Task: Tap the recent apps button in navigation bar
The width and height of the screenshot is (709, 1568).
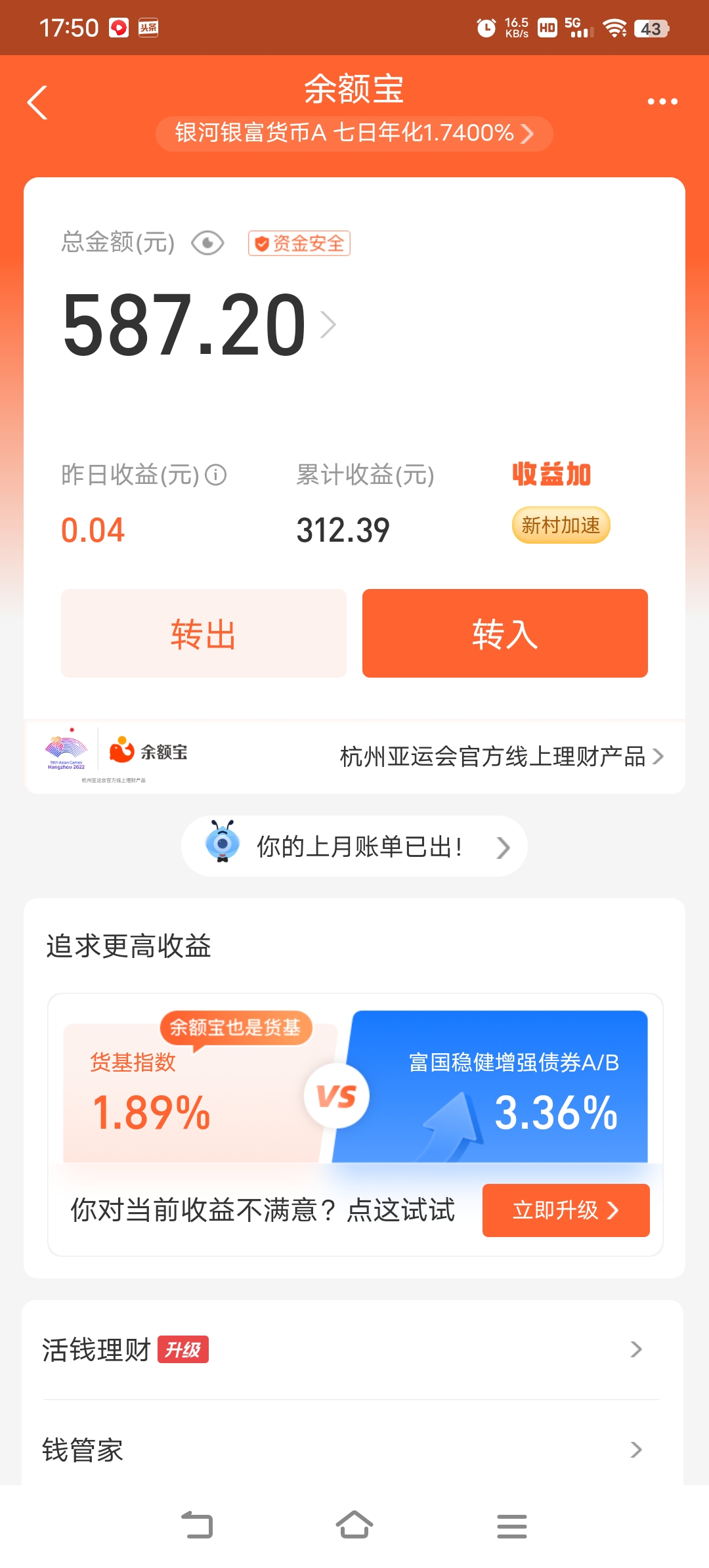Action: click(x=513, y=1526)
